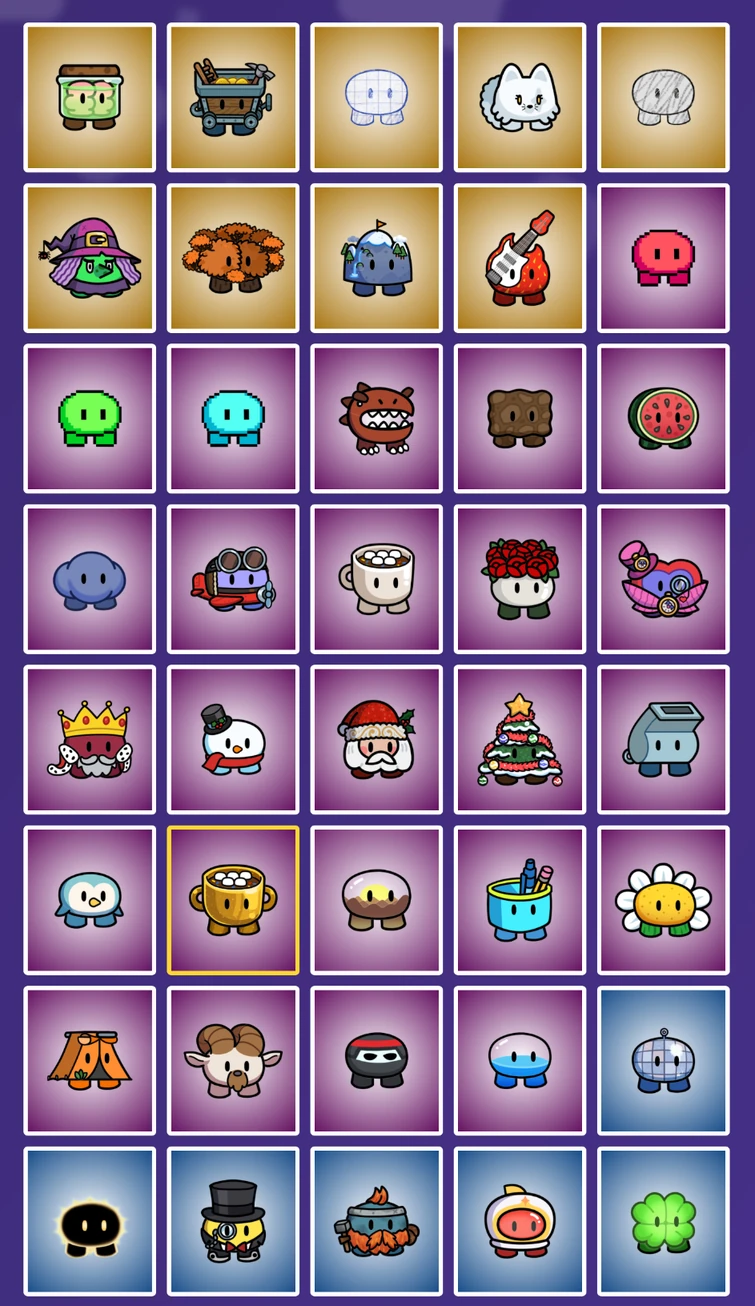Pick the green four-leaf clover skin
The height and width of the screenshot is (1306, 755).
click(x=663, y=1221)
